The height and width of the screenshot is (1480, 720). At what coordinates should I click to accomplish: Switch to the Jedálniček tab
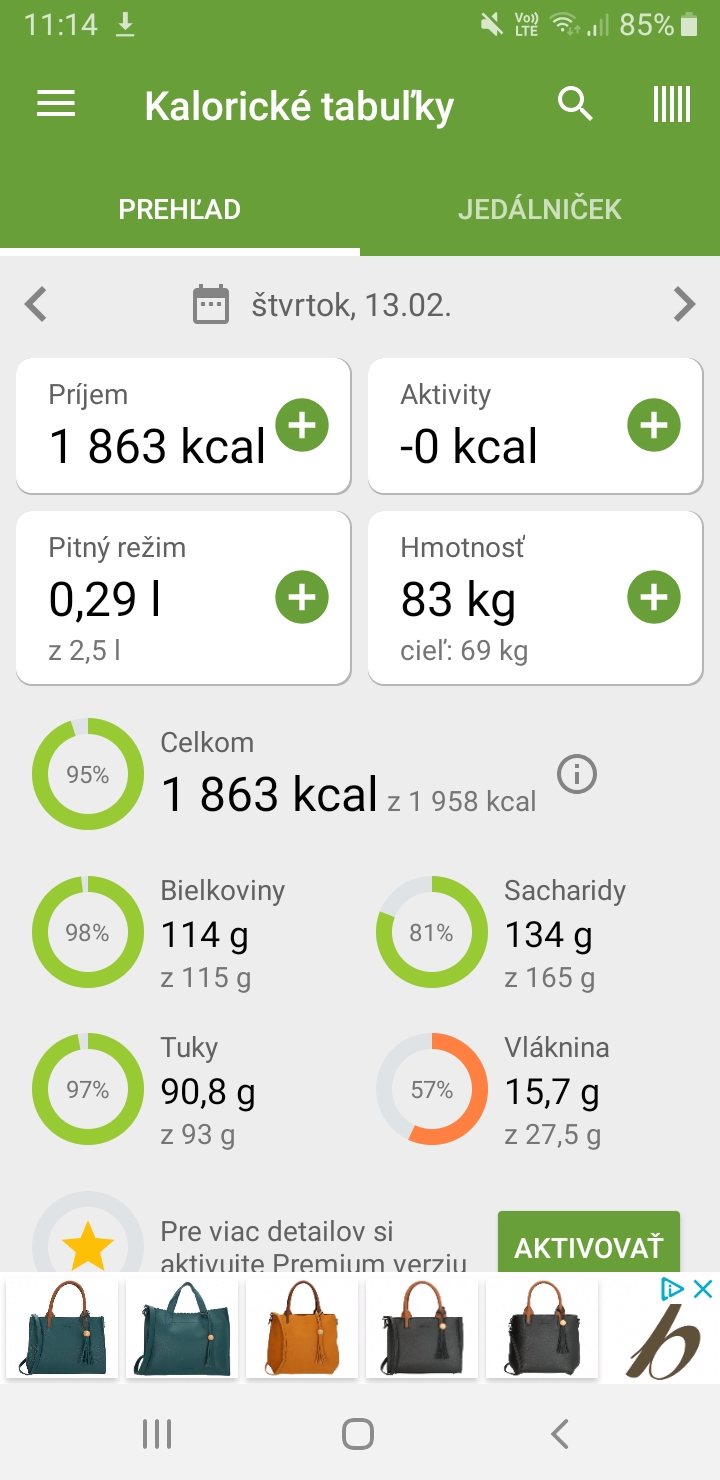coord(540,209)
